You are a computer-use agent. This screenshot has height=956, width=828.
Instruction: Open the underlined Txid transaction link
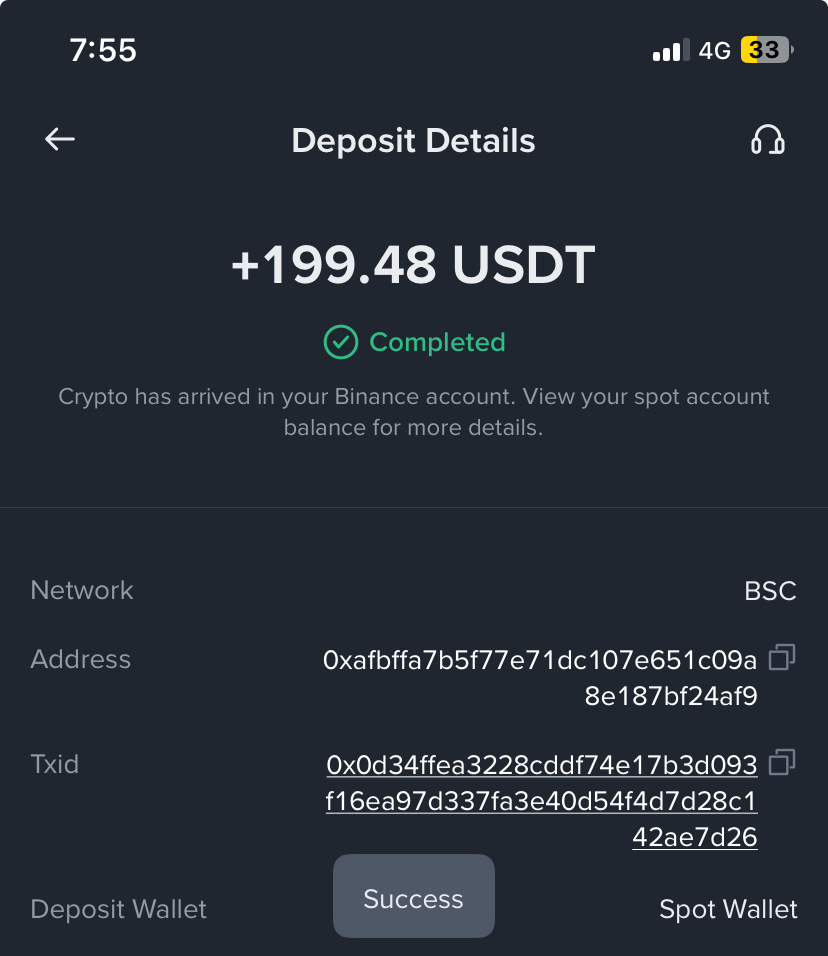pos(541,801)
